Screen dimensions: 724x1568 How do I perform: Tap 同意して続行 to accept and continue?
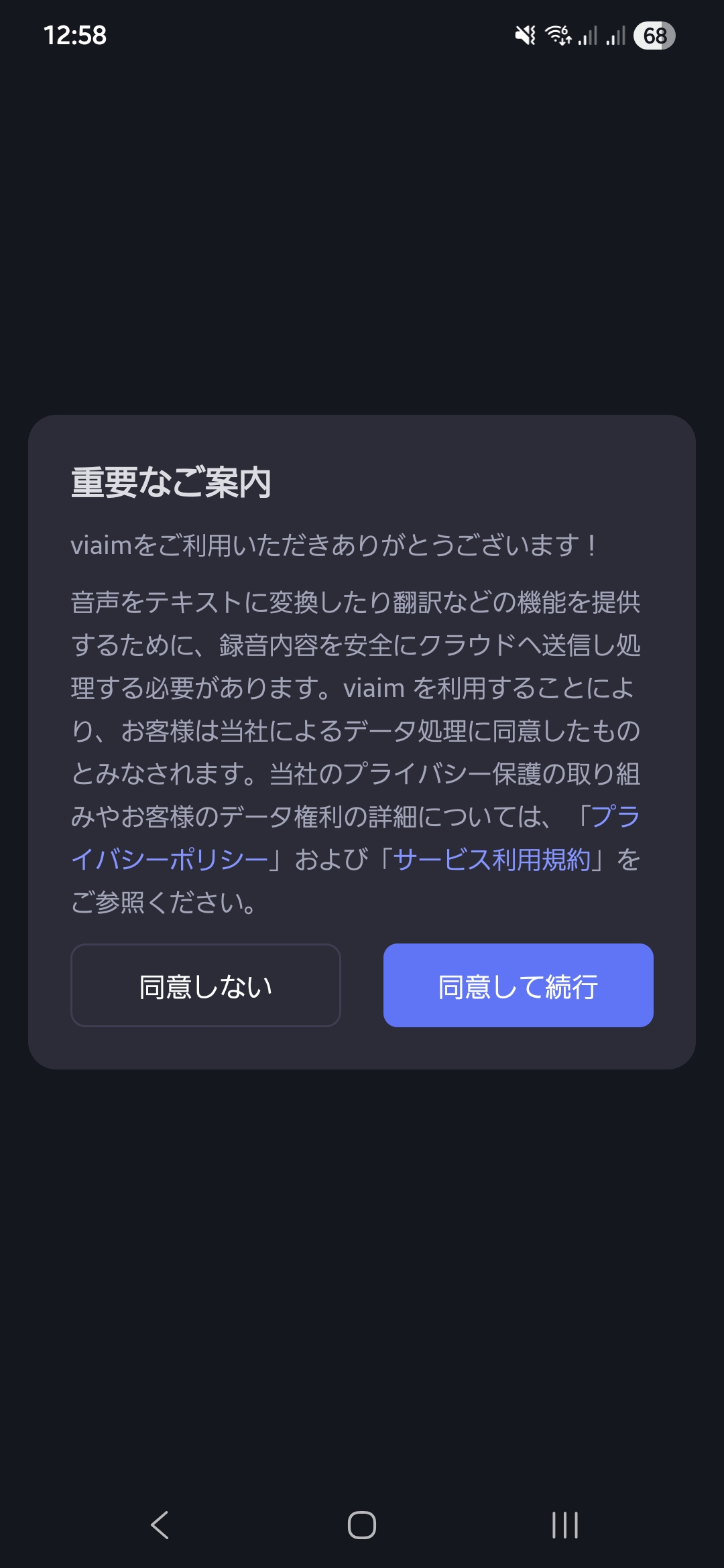(518, 985)
